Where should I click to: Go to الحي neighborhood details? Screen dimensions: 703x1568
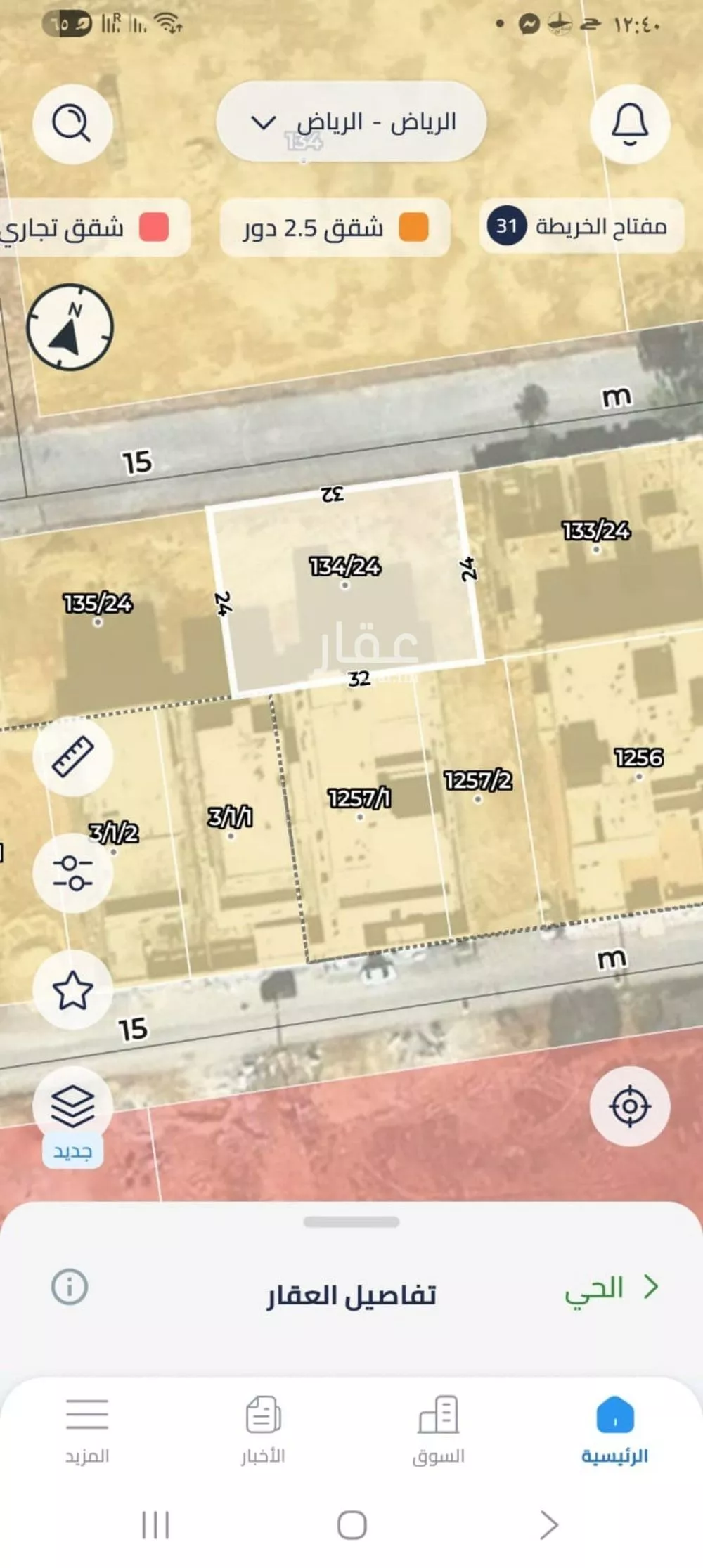tap(610, 1288)
